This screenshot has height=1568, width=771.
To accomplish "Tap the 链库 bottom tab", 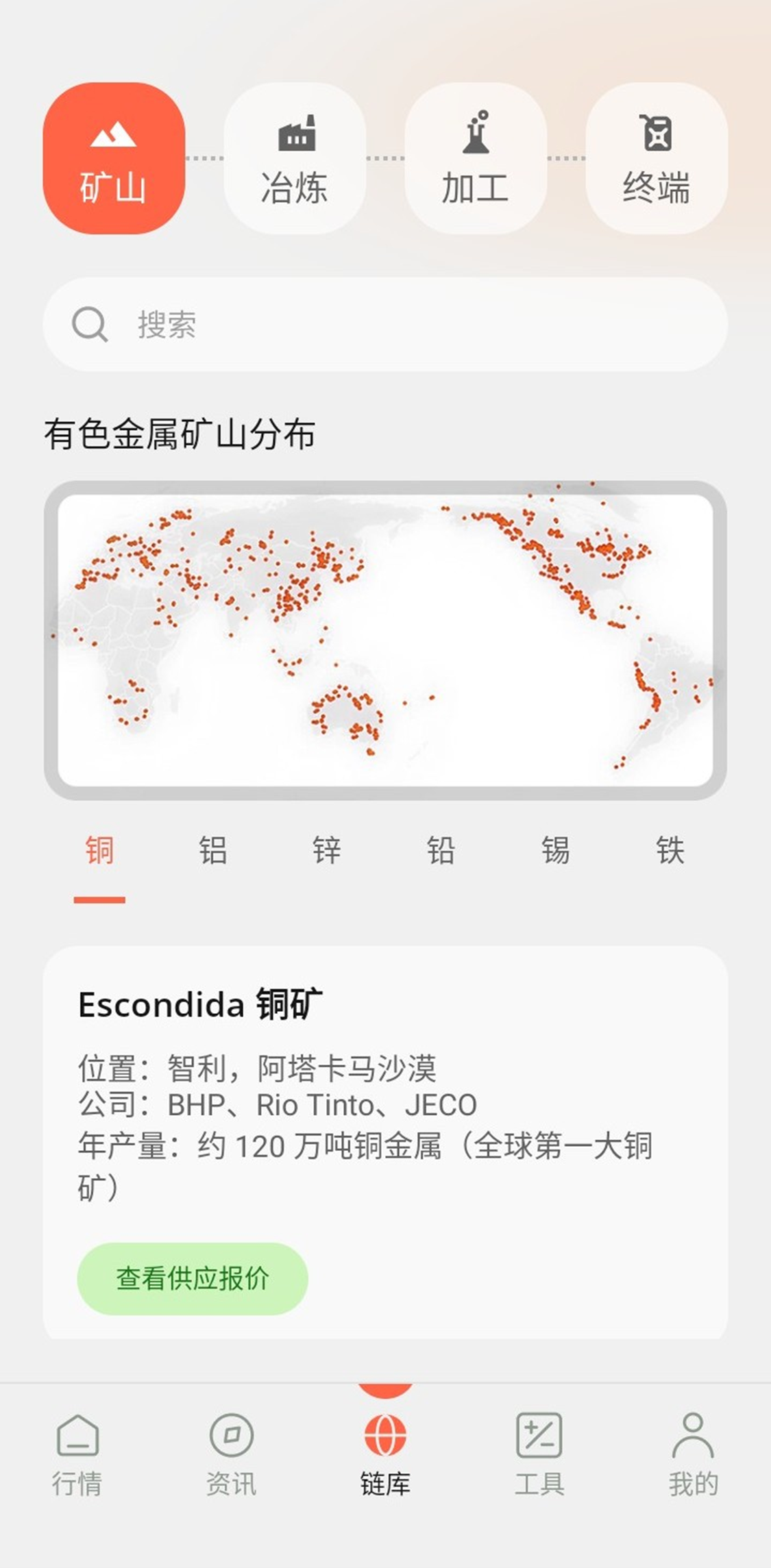I will [385, 1455].
